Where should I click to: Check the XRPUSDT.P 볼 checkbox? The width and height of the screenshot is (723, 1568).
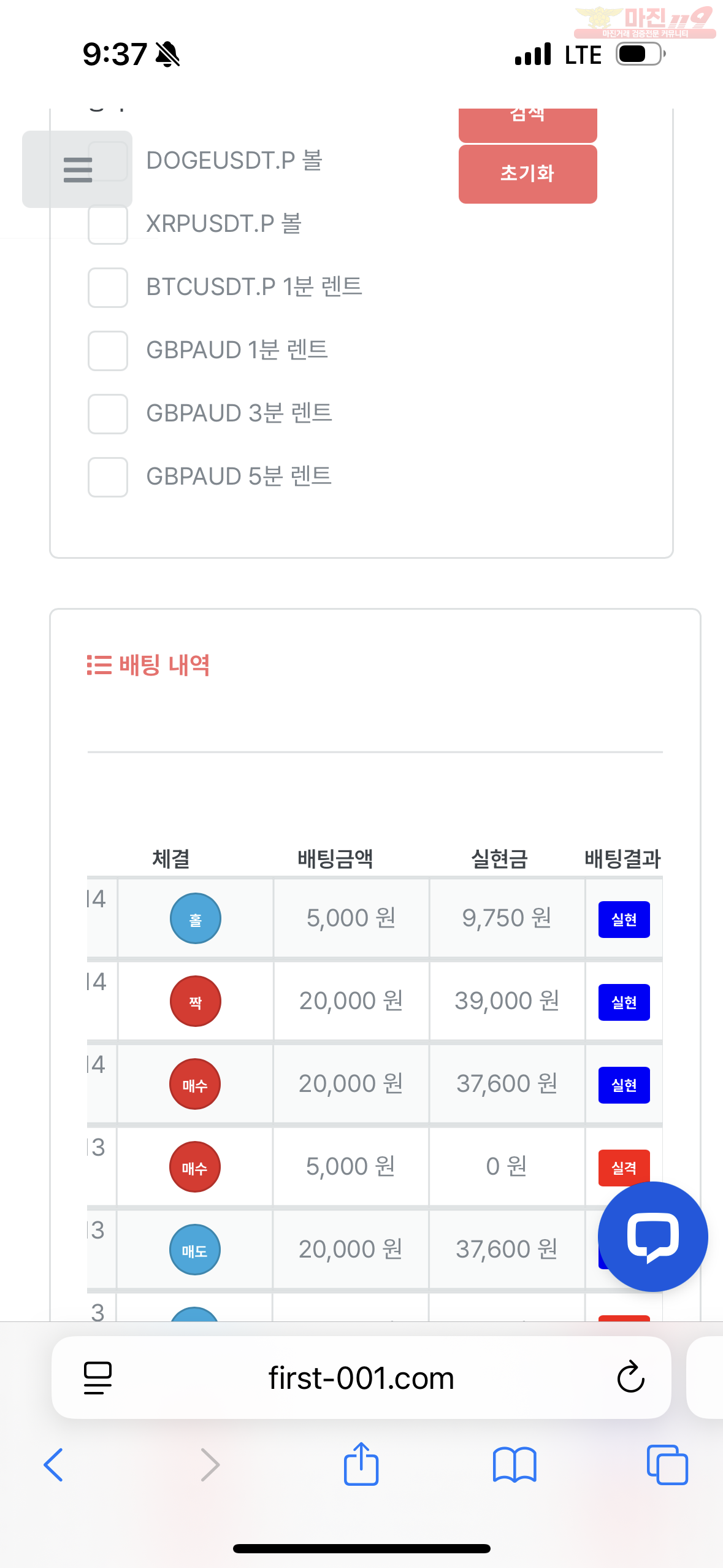[x=108, y=224]
